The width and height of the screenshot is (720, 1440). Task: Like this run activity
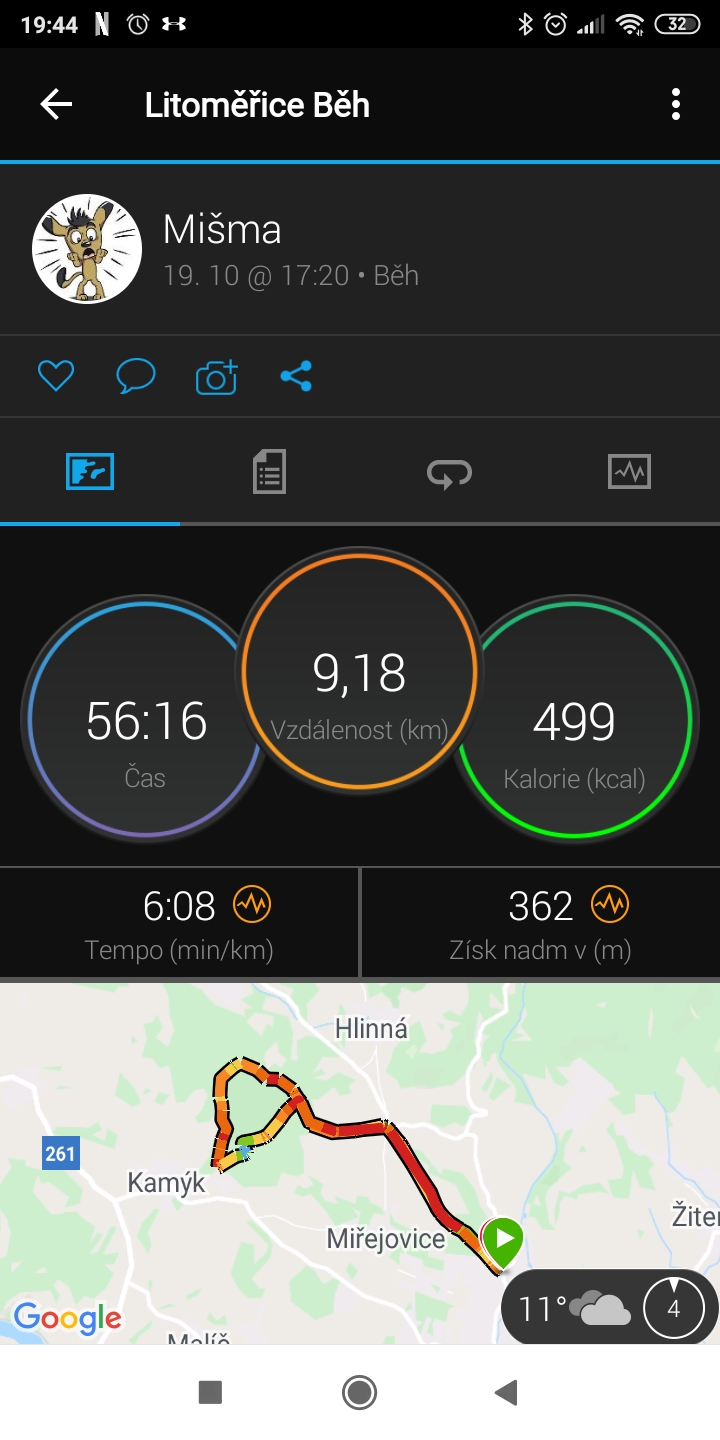click(x=56, y=376)
